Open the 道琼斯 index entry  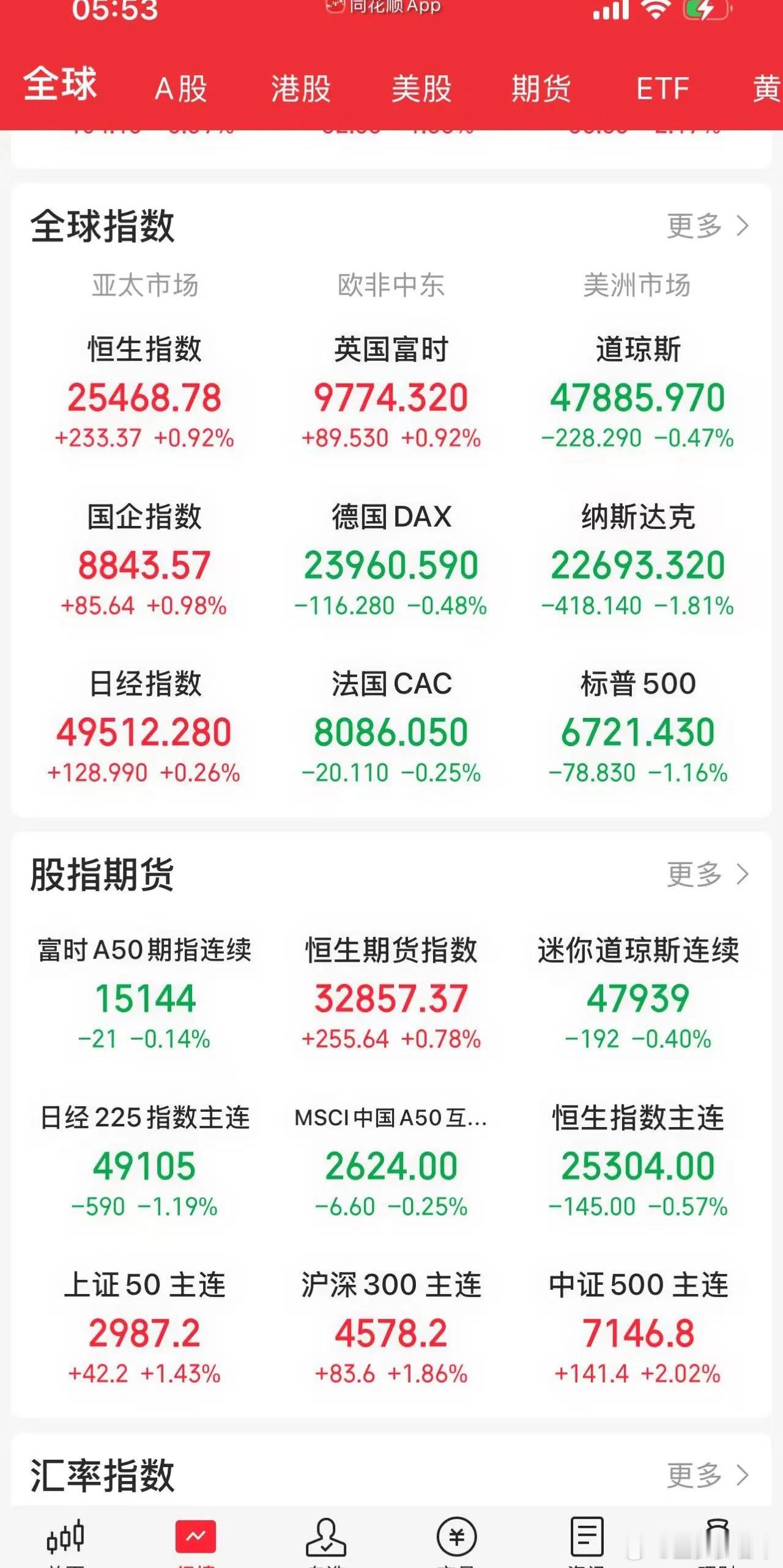639,391
